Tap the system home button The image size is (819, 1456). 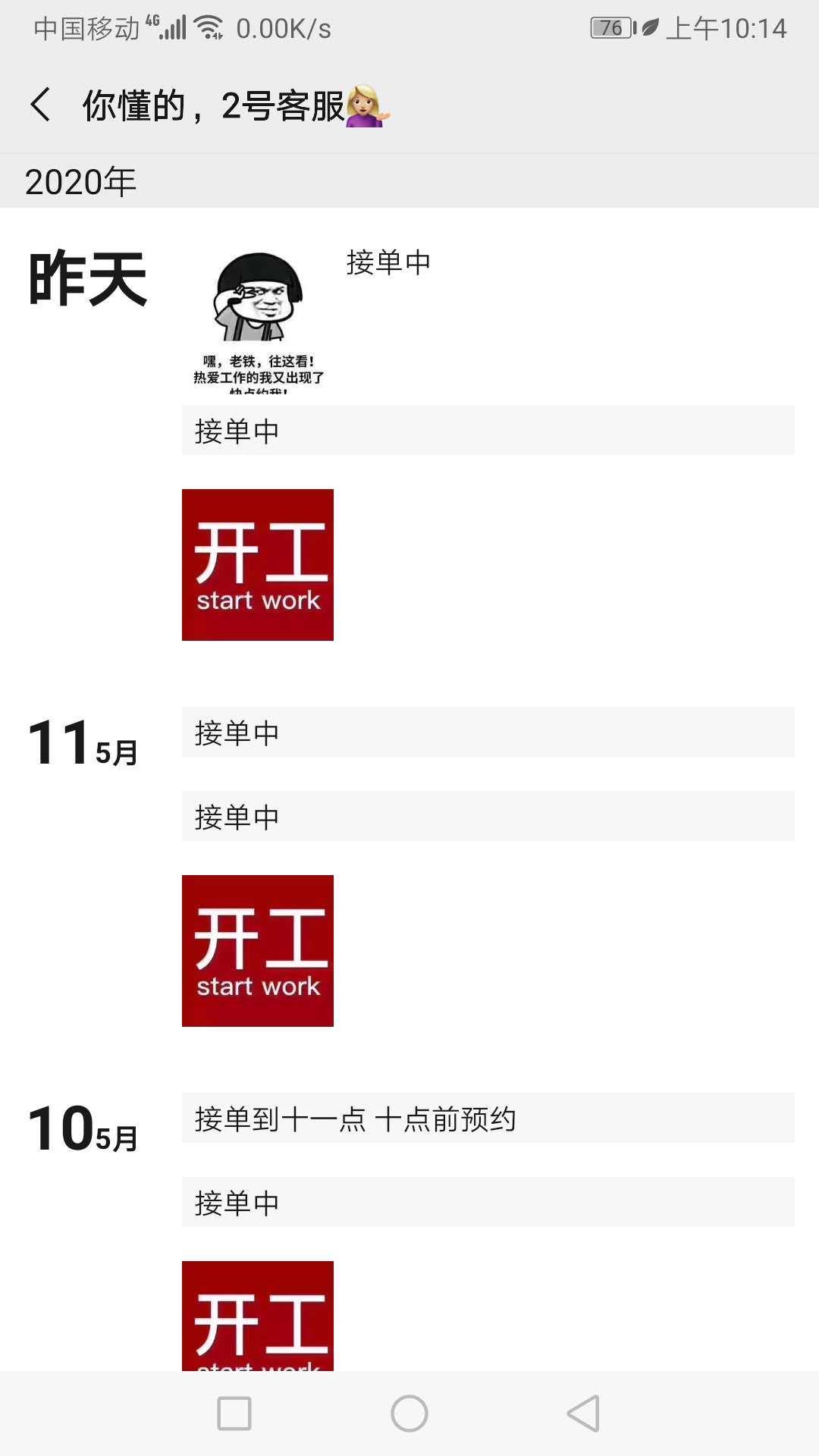coord(409,1414)
